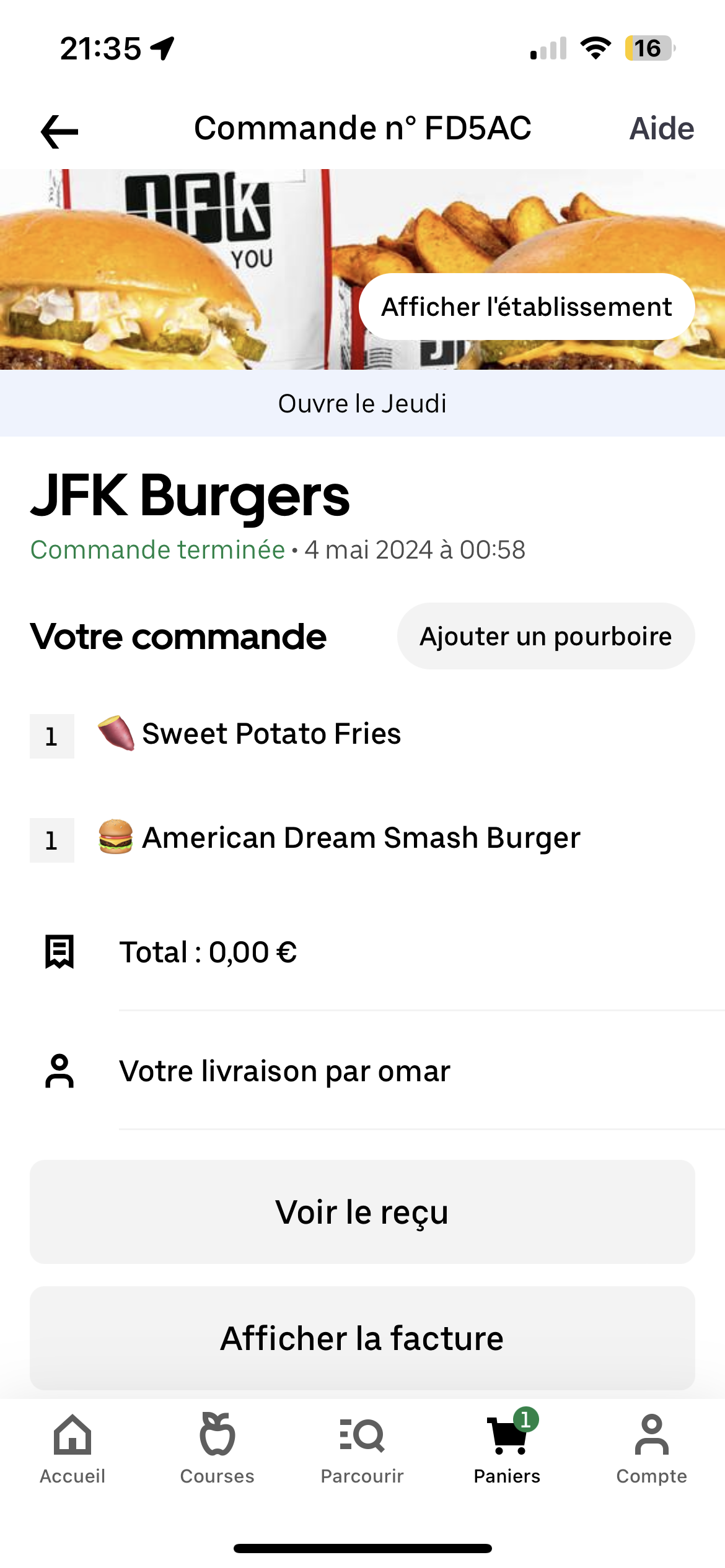Switch to the Courses tab
The width and height of the screenshot is (725, 1568).
[217, 1449]
